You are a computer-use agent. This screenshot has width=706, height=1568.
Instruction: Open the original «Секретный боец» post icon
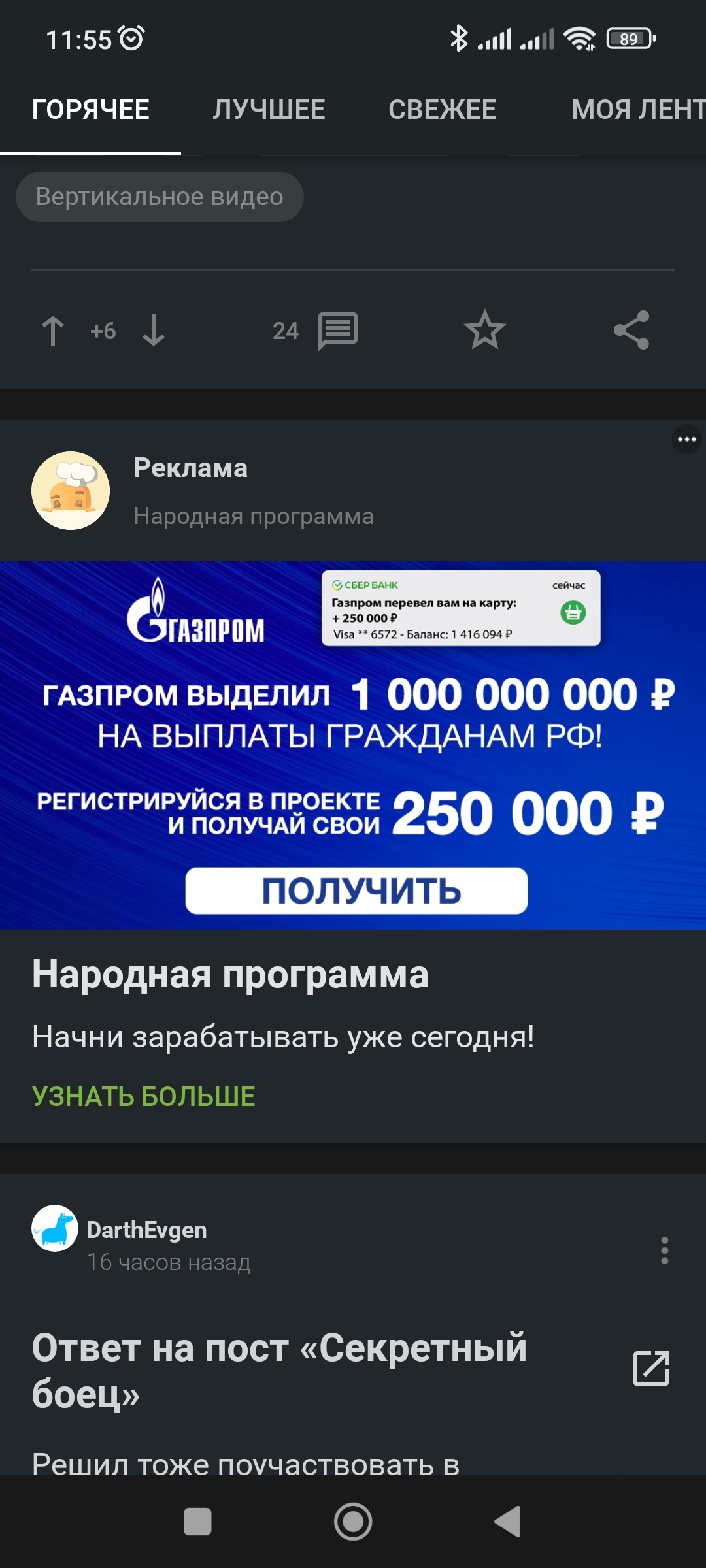click(x=651, y=1368)
